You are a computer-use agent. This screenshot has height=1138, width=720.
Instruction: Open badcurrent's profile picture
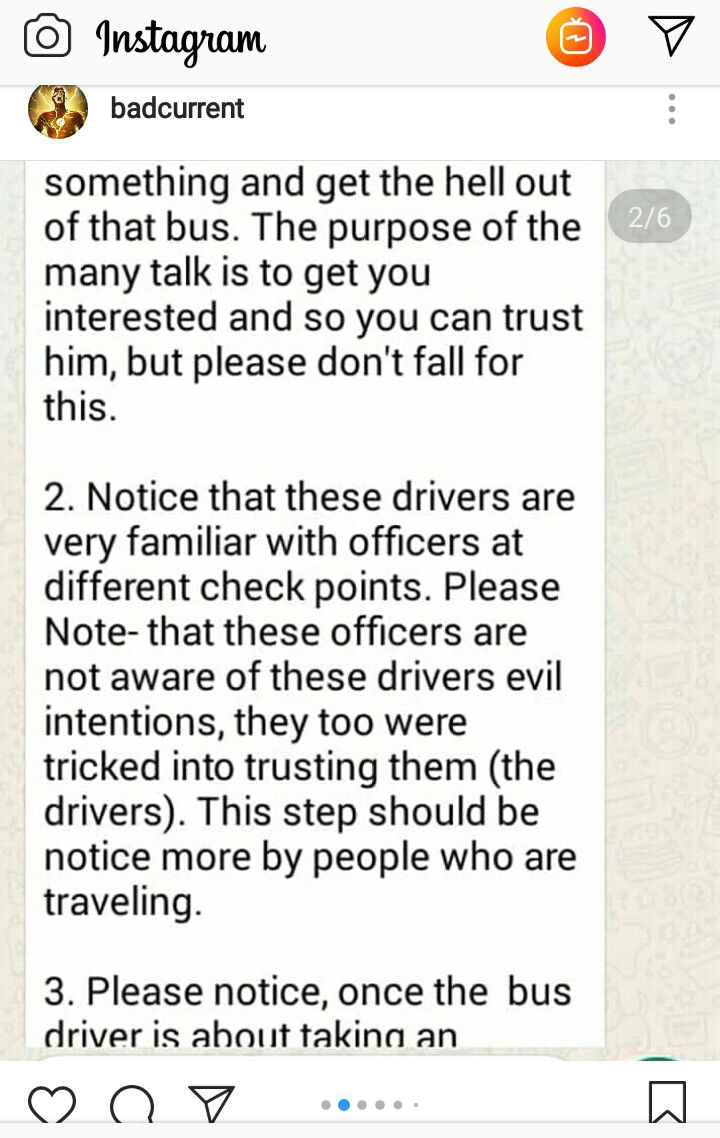[x=58, y=109]
